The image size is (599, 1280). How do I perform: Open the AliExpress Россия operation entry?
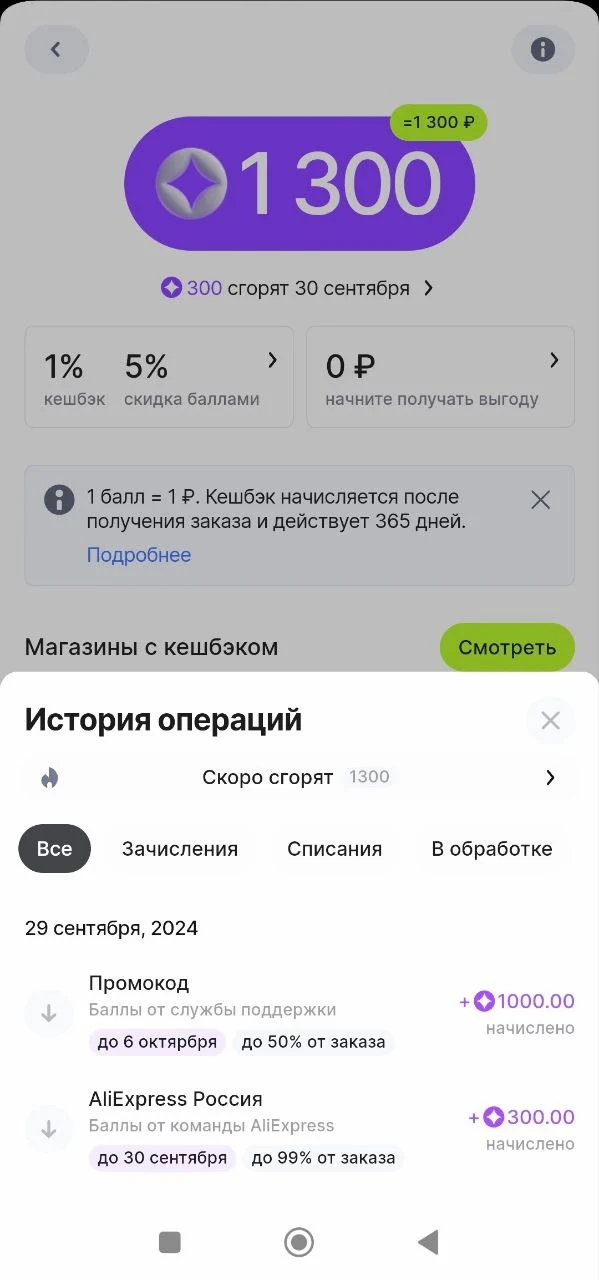point(299,1129)
